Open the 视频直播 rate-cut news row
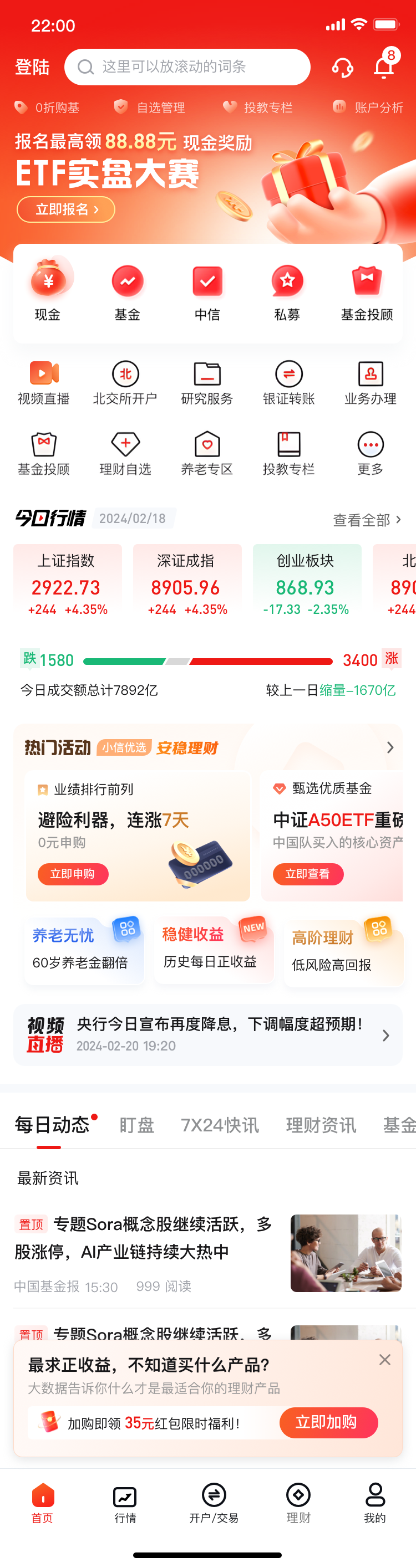This screenshot has width=416, height=1568. coord(207,1034)
